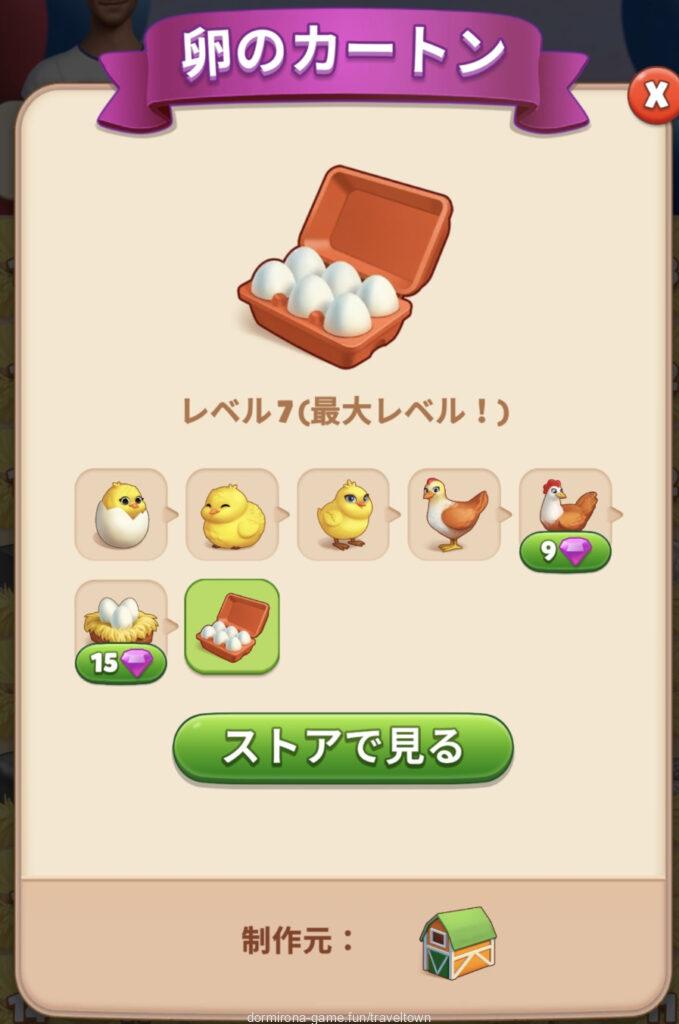Select the standing brown hen item
The width and height of the screenshot is (679, 1024).
tap(454, 514)
